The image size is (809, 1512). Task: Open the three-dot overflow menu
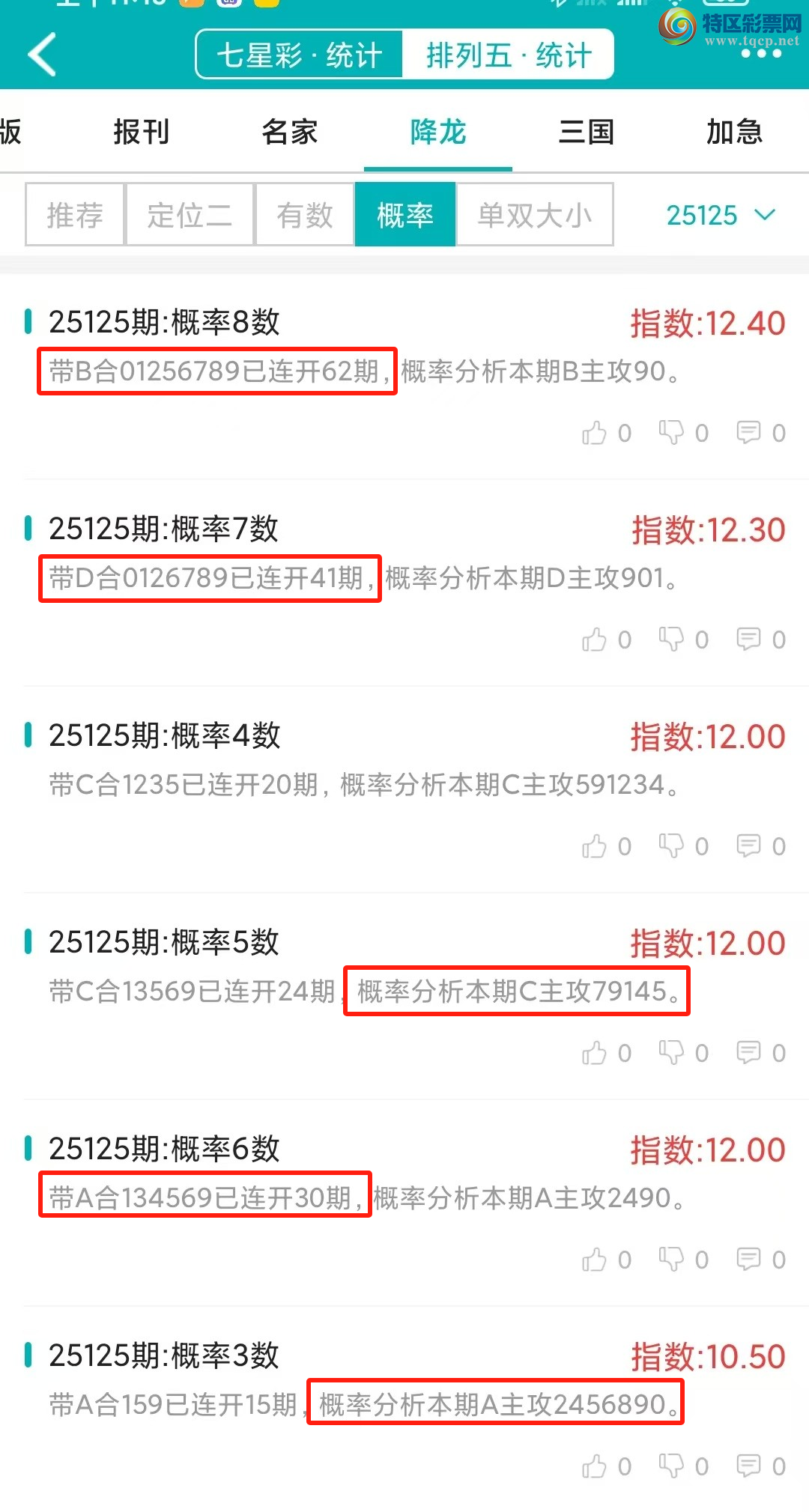pyautogui.click(x=760, y=54)
